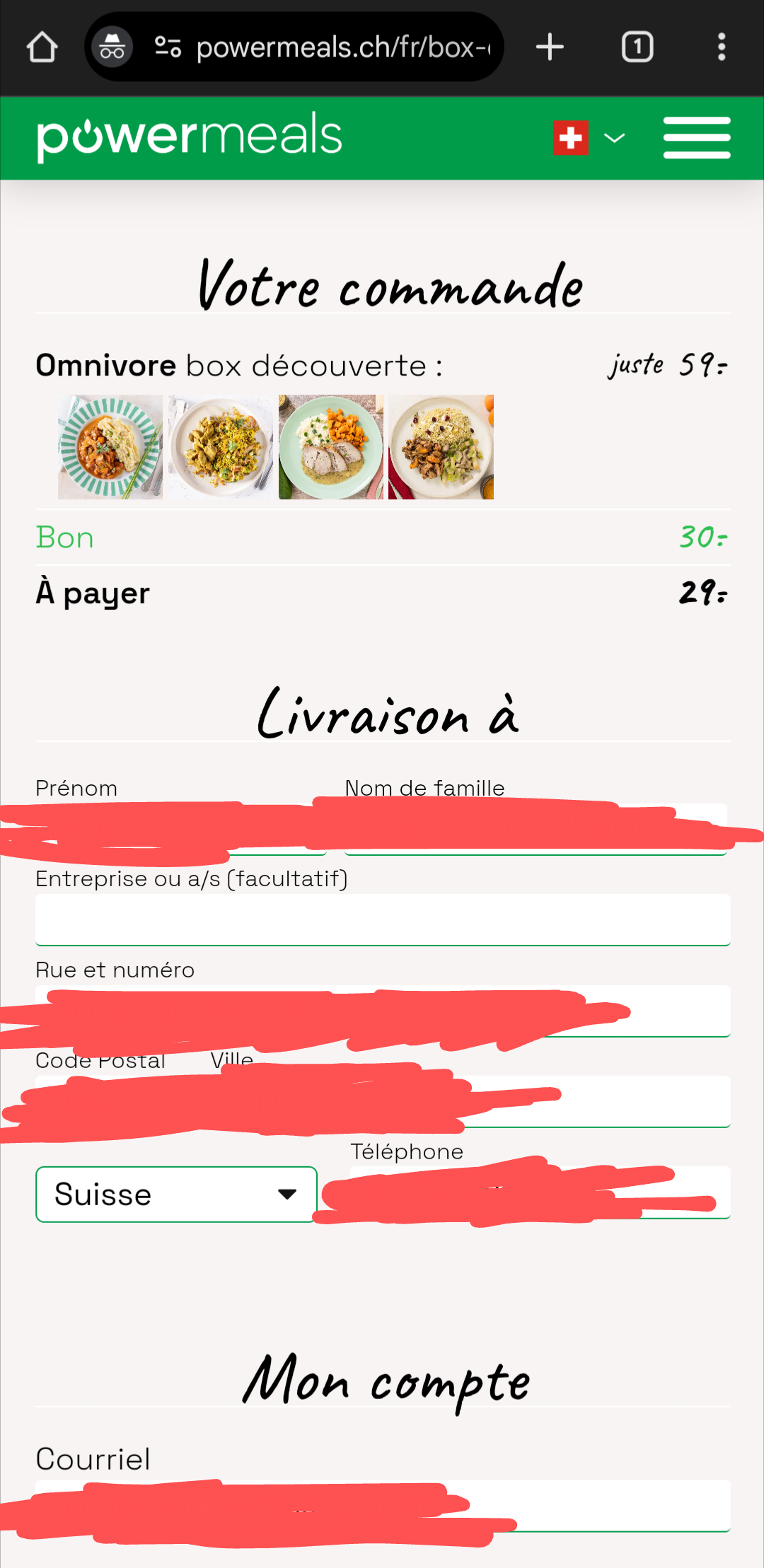Viewport: 764px width, 1568px height.
Task: Select the Courriel email field
Action: (383, 1505)
